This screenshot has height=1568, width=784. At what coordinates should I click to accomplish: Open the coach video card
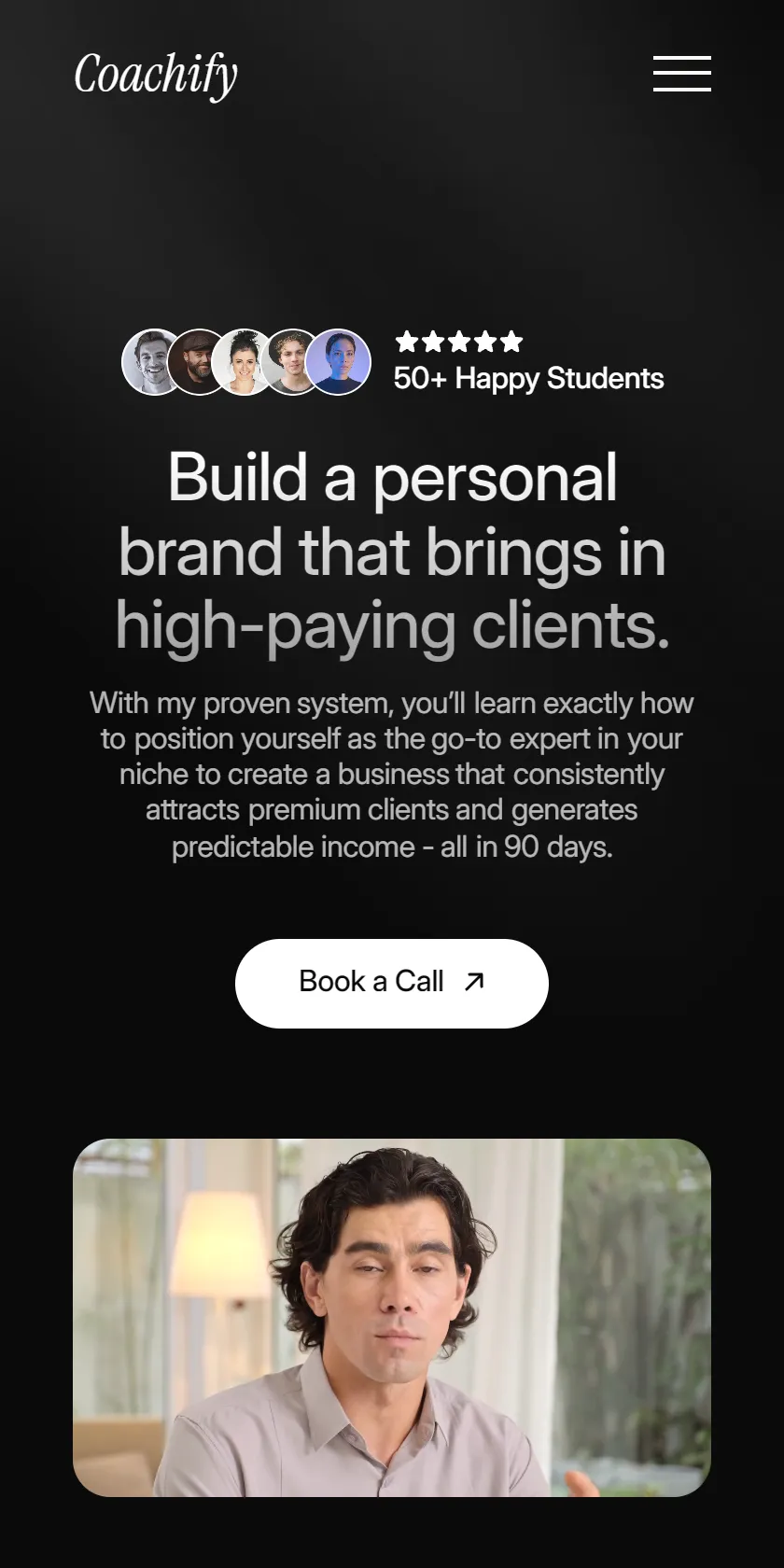(392, 1317)
